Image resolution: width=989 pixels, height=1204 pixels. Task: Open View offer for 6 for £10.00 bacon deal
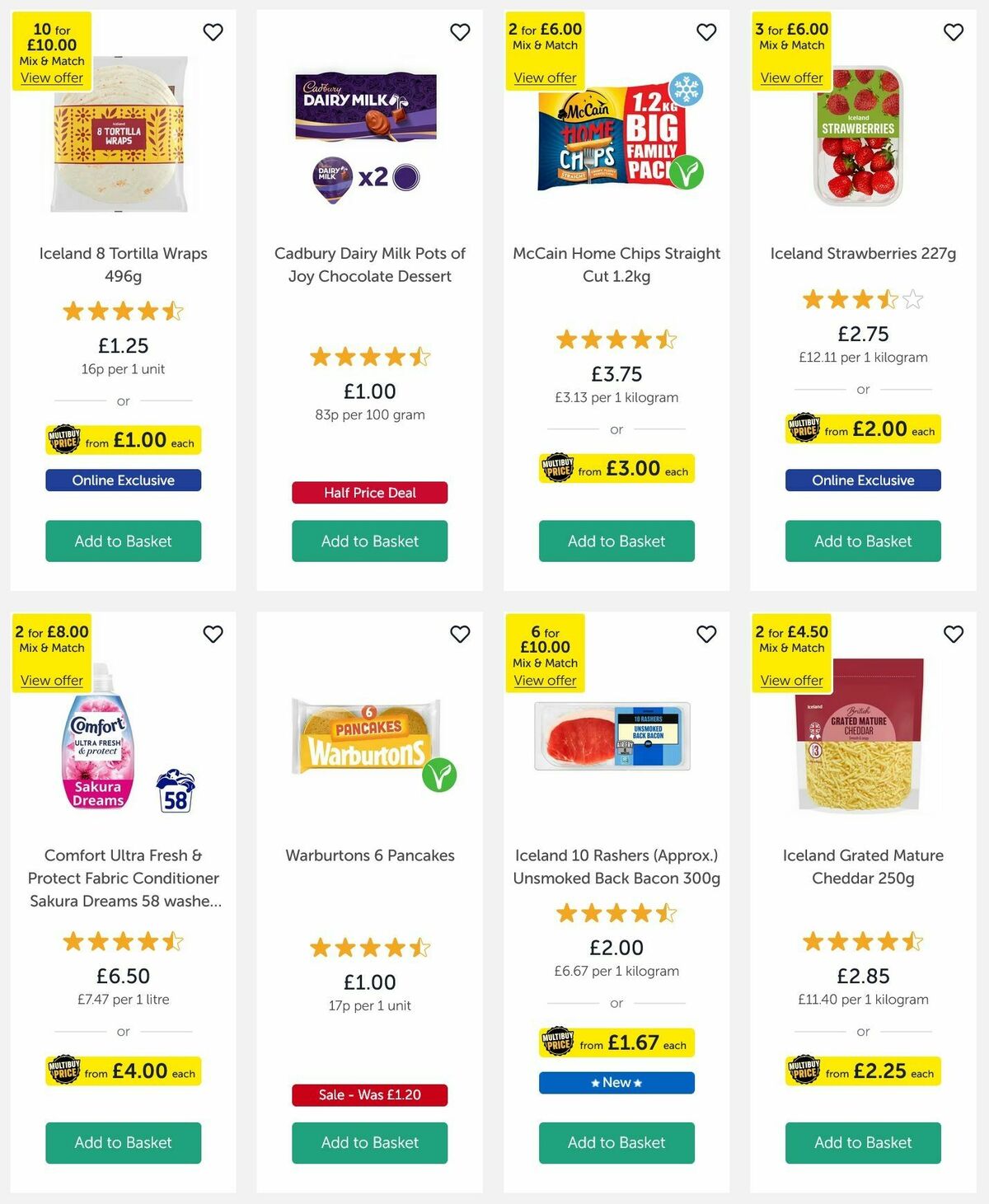(545, 681)
